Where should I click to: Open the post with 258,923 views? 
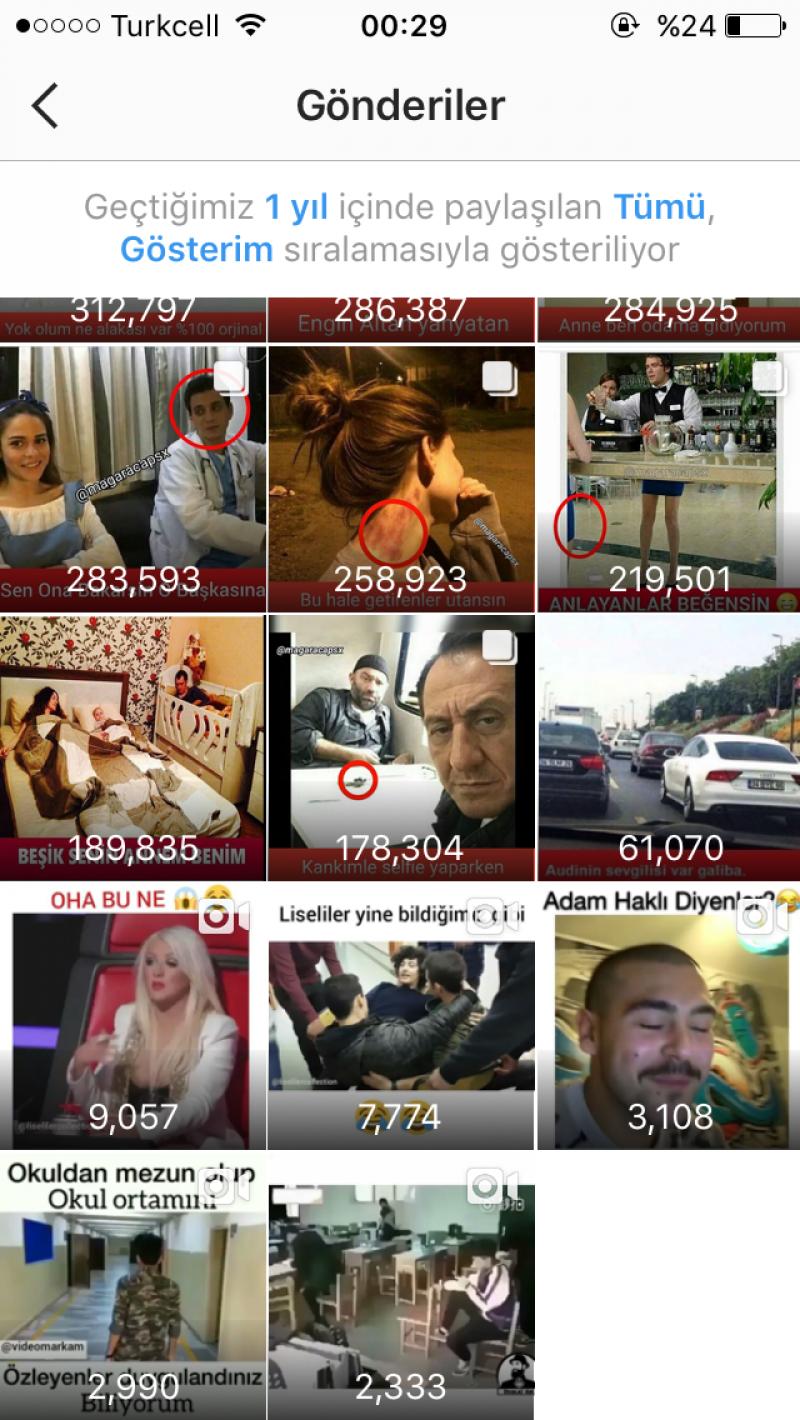pos(401,479)
